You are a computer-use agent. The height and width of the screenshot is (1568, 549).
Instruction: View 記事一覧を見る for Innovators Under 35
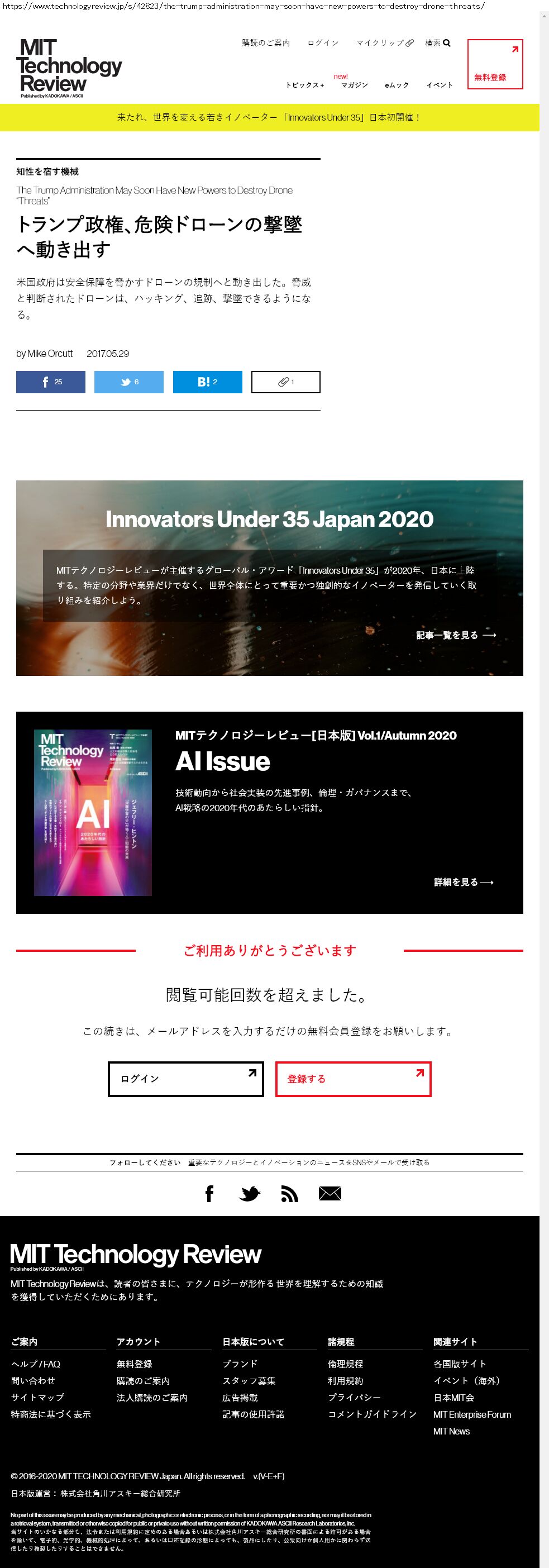coord(456,635)
